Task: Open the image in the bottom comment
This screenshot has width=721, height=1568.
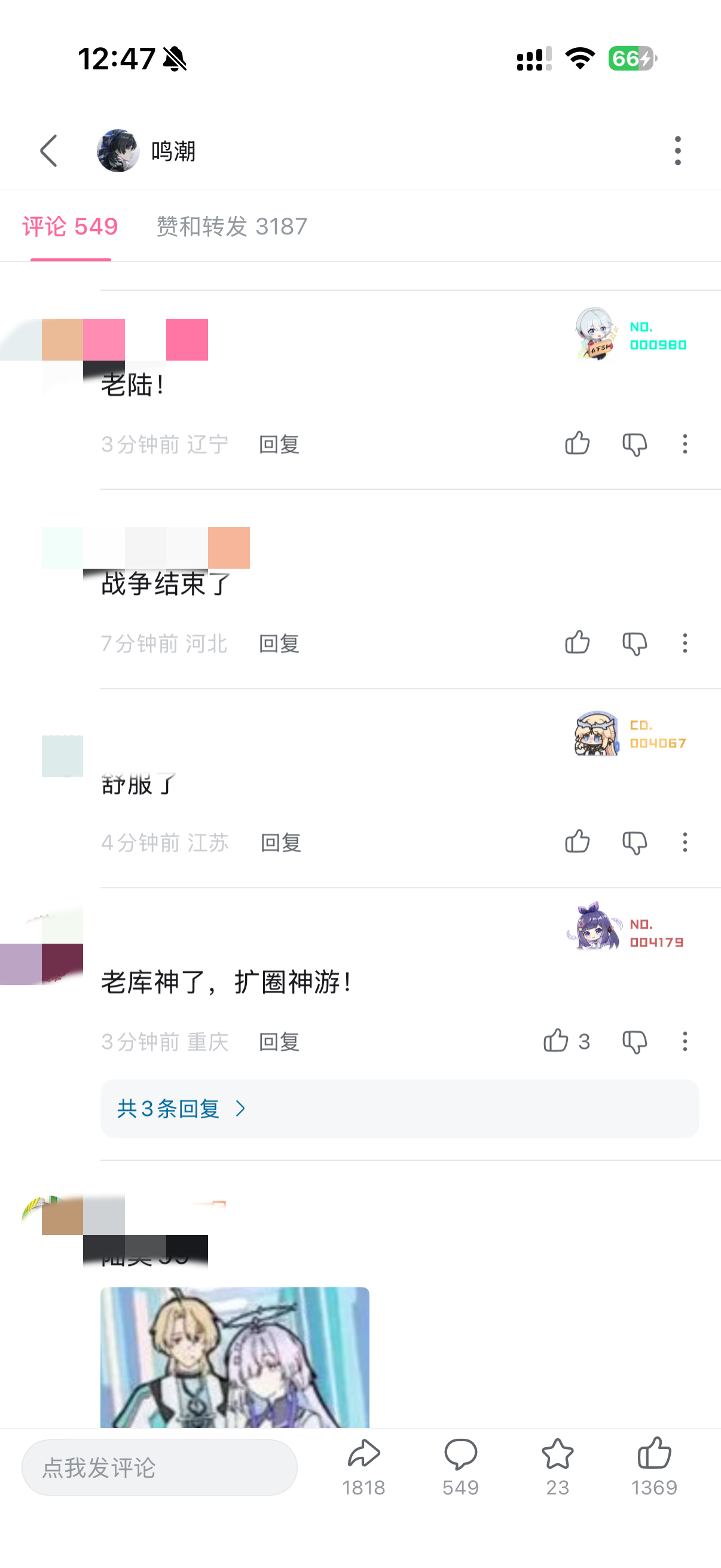Action: click(x=235, y=1357)
